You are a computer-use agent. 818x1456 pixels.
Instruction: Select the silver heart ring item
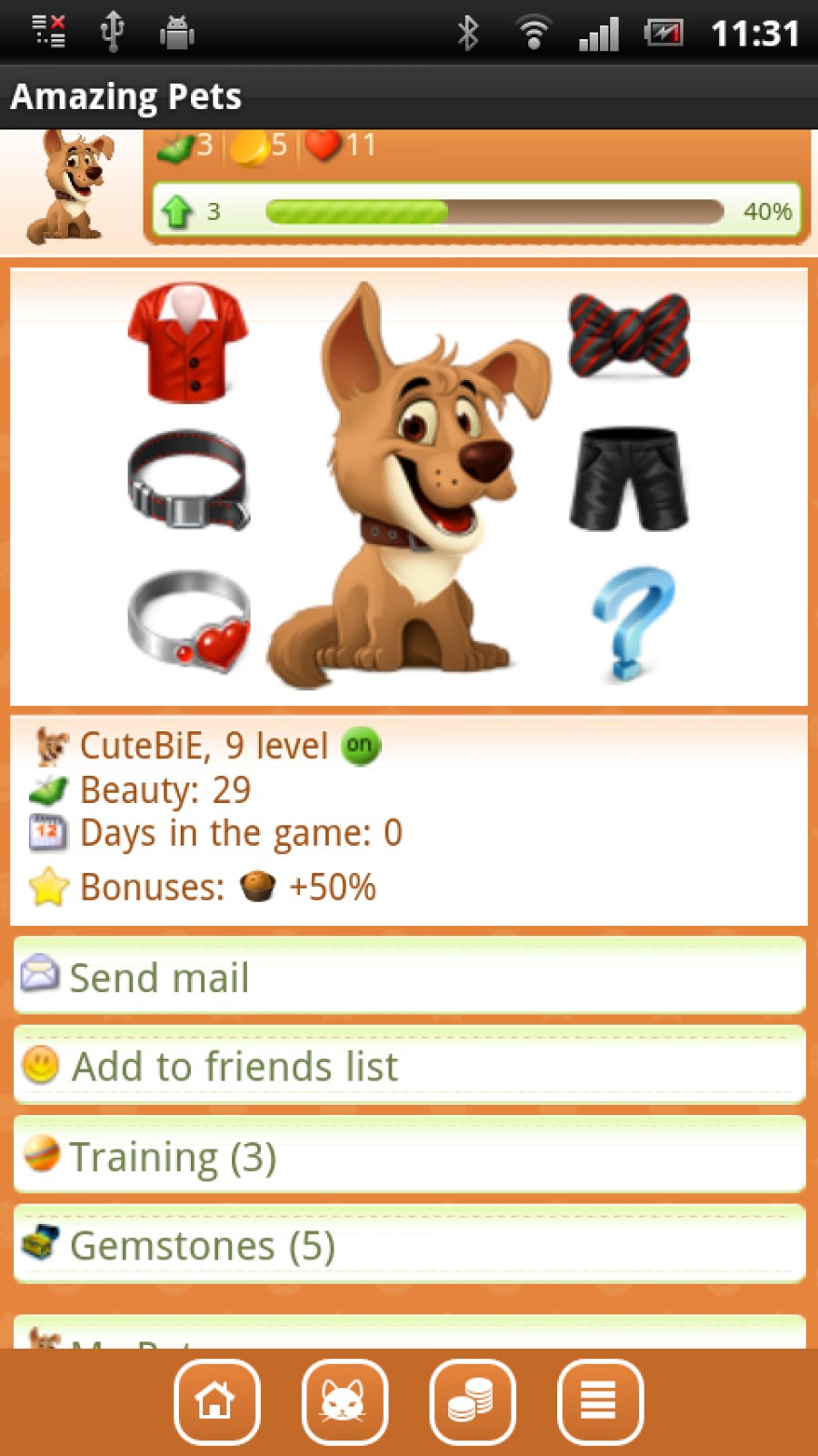click(188, 622)
